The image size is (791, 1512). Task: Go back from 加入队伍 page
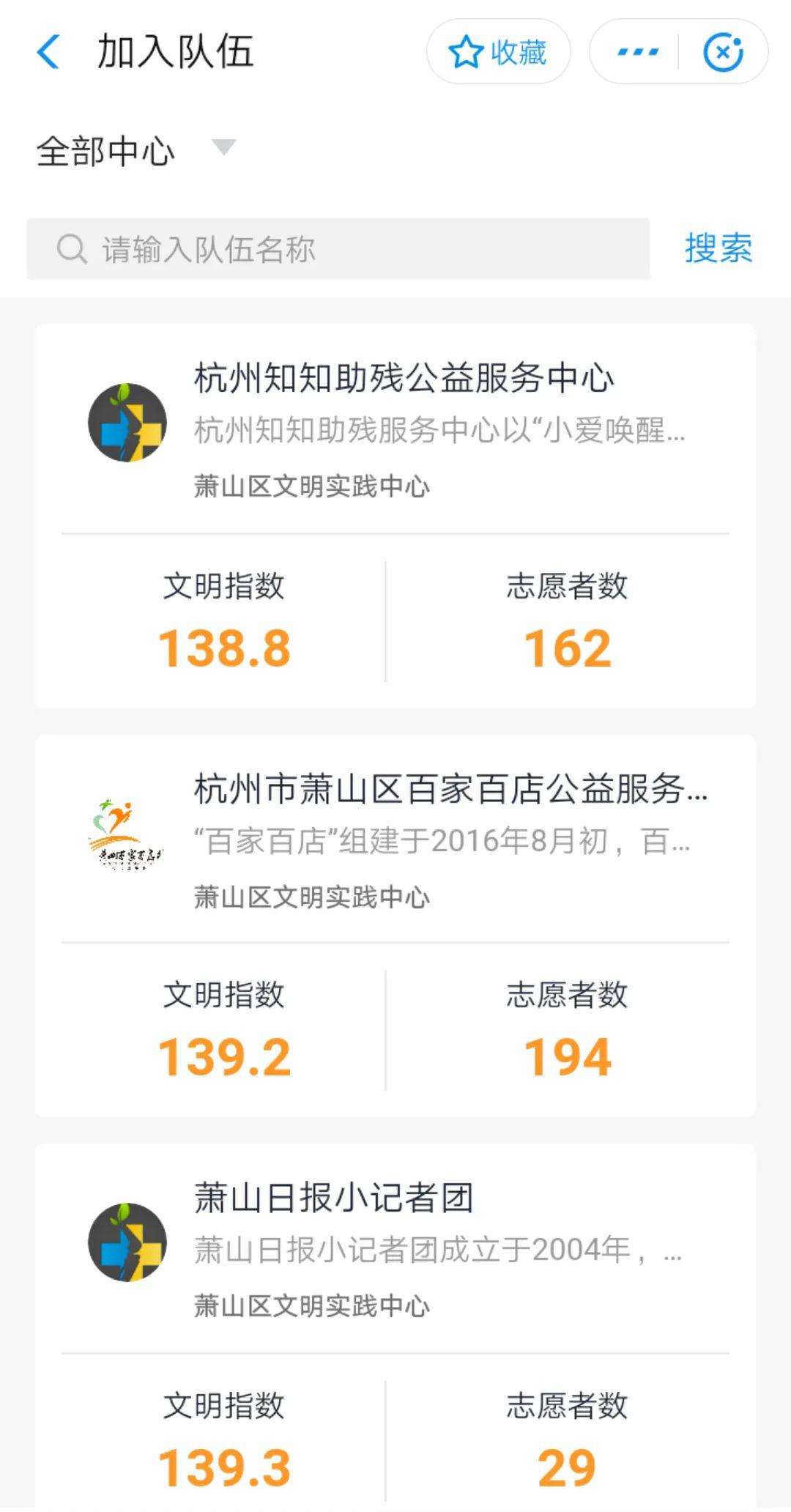(x=48, y=52)
